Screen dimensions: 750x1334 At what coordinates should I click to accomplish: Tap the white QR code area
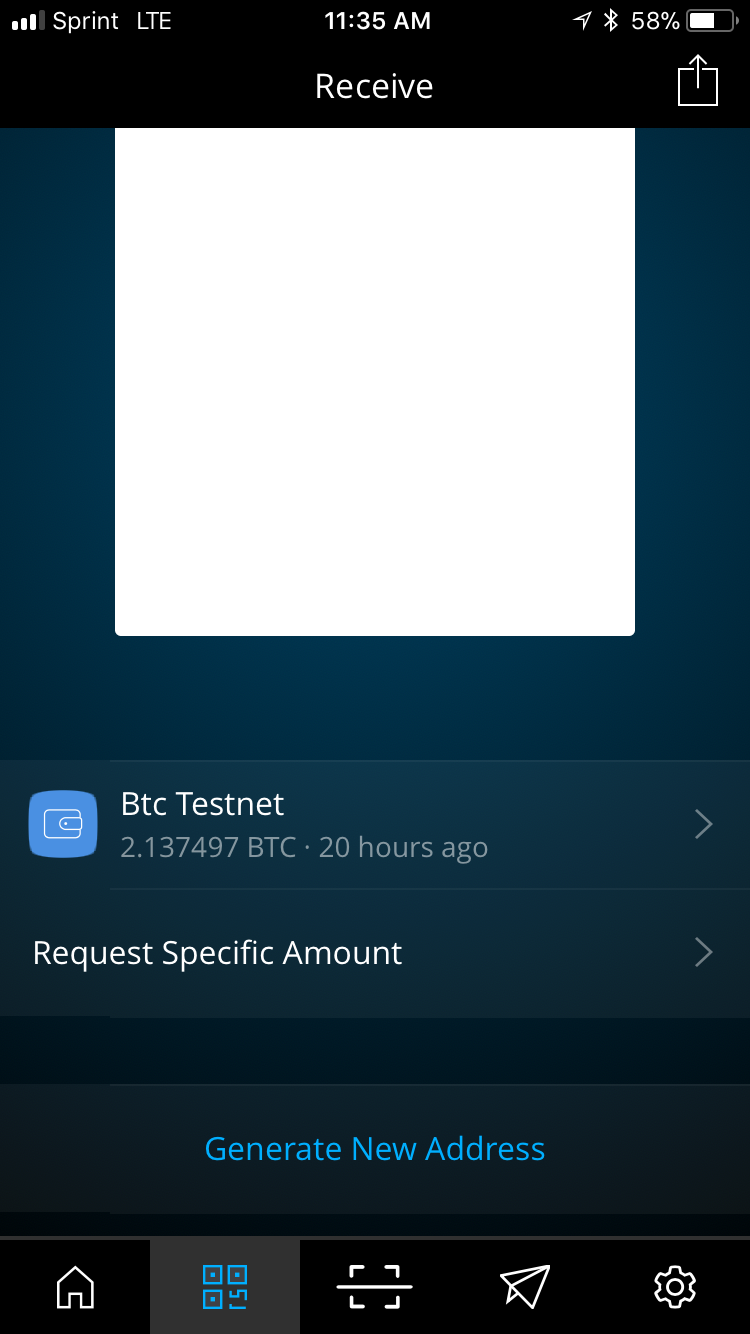375,380
